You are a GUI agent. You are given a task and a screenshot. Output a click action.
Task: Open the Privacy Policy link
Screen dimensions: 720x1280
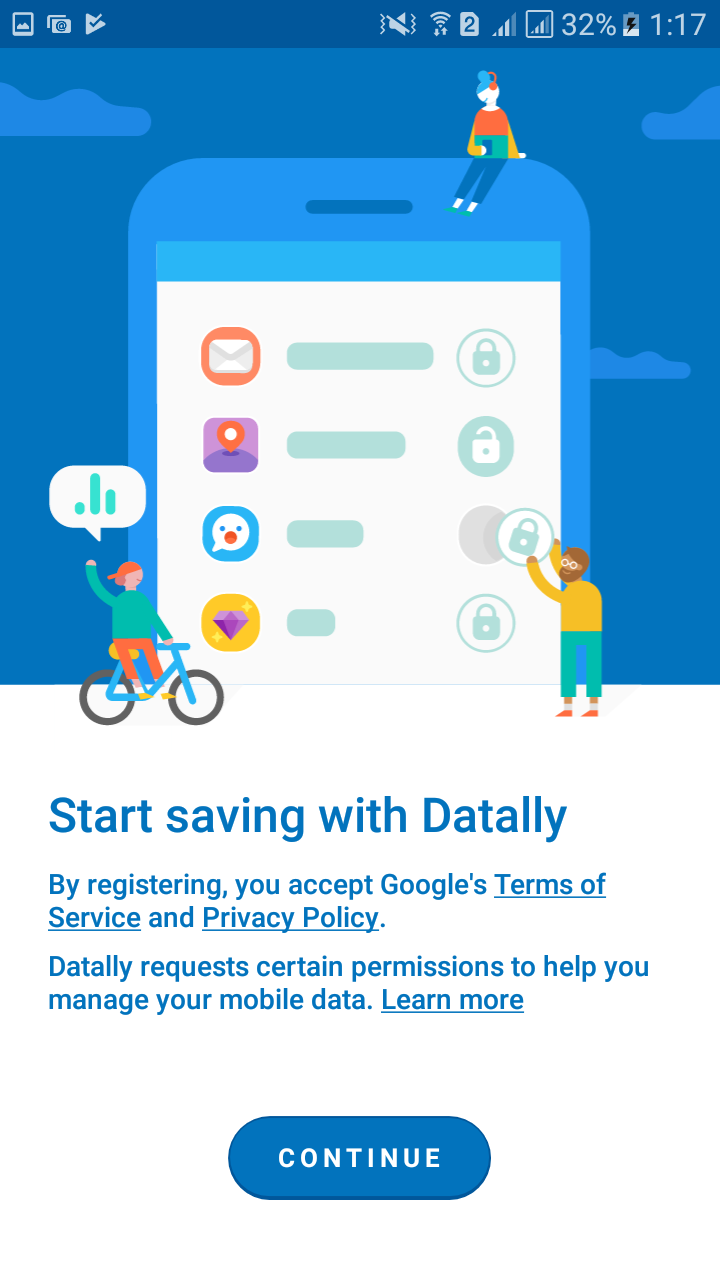point(290,918)
